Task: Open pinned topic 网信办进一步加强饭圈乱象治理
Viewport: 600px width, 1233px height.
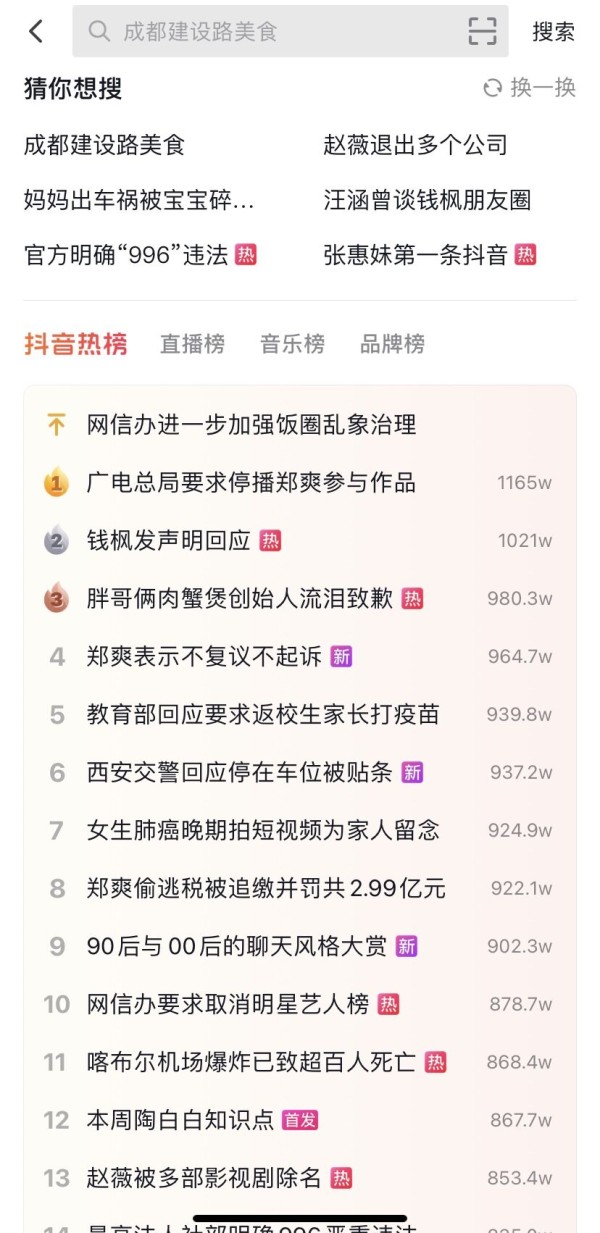Action: (251, 425)
